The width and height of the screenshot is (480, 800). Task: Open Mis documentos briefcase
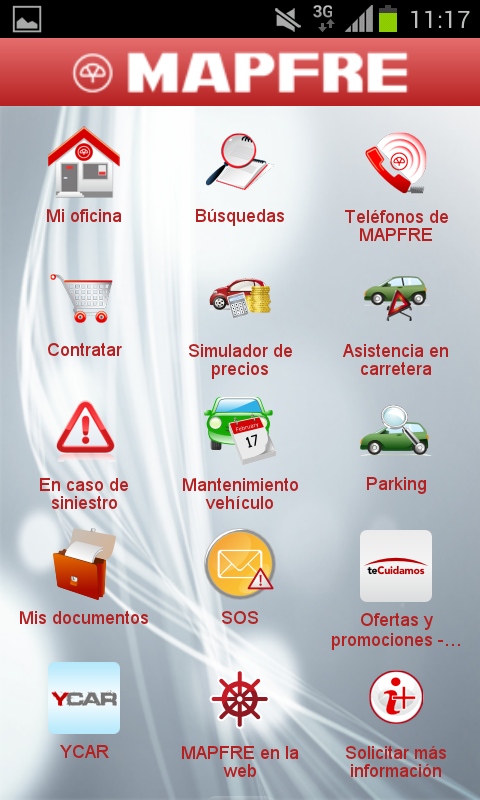84,564
